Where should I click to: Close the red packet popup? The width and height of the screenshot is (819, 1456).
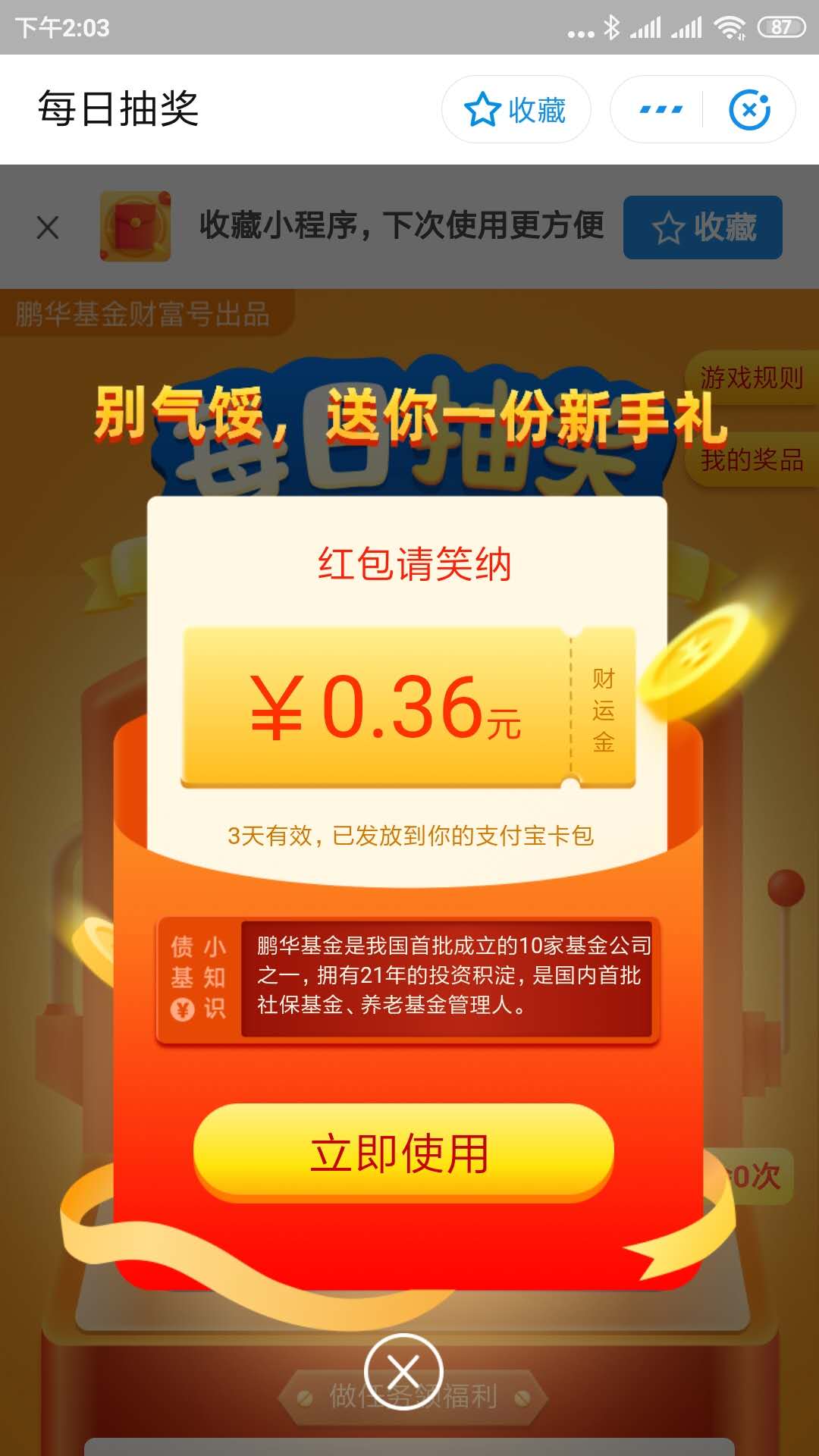point(403,1371)
